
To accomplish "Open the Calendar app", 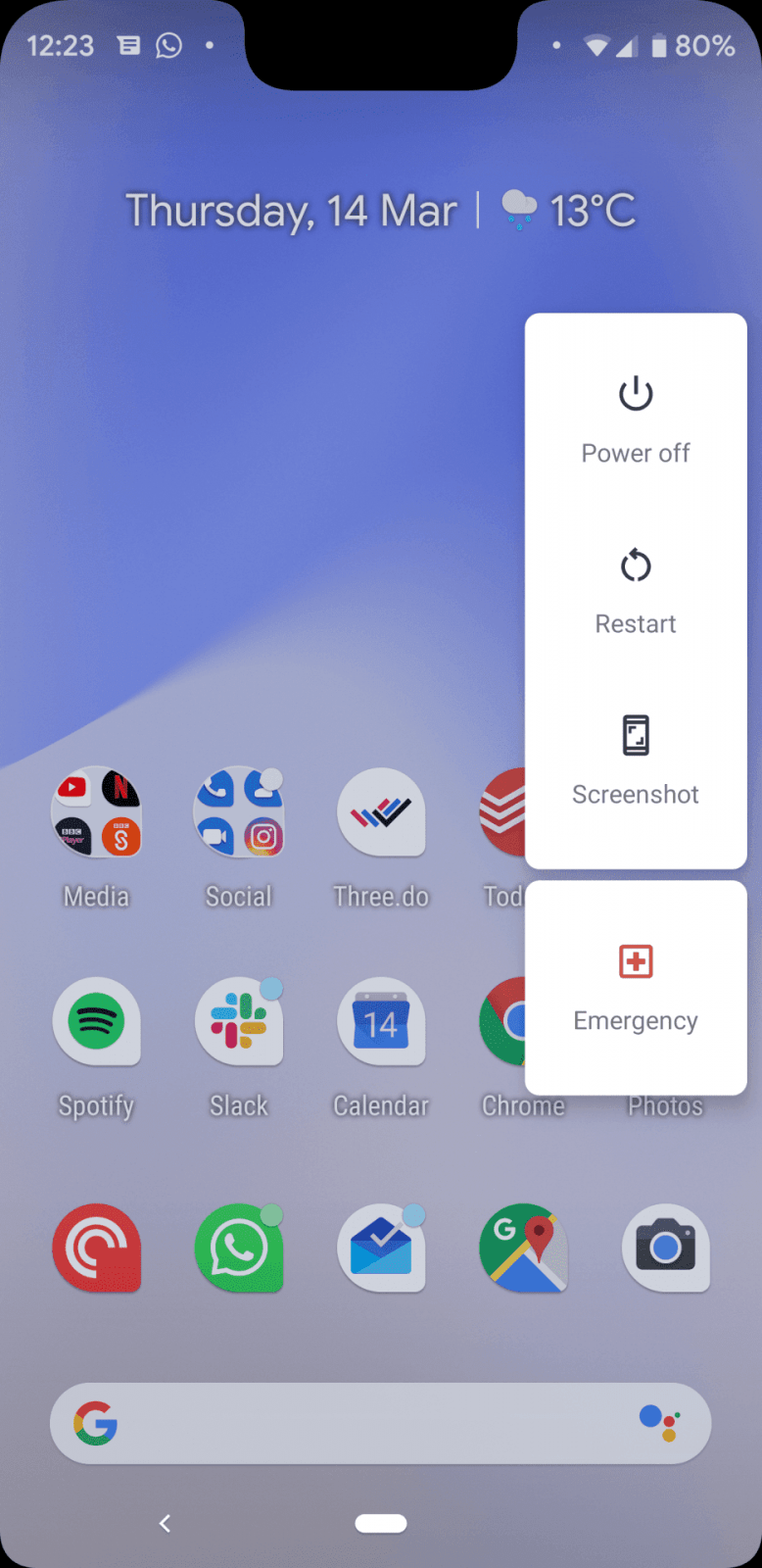I will pos(381,1022).
